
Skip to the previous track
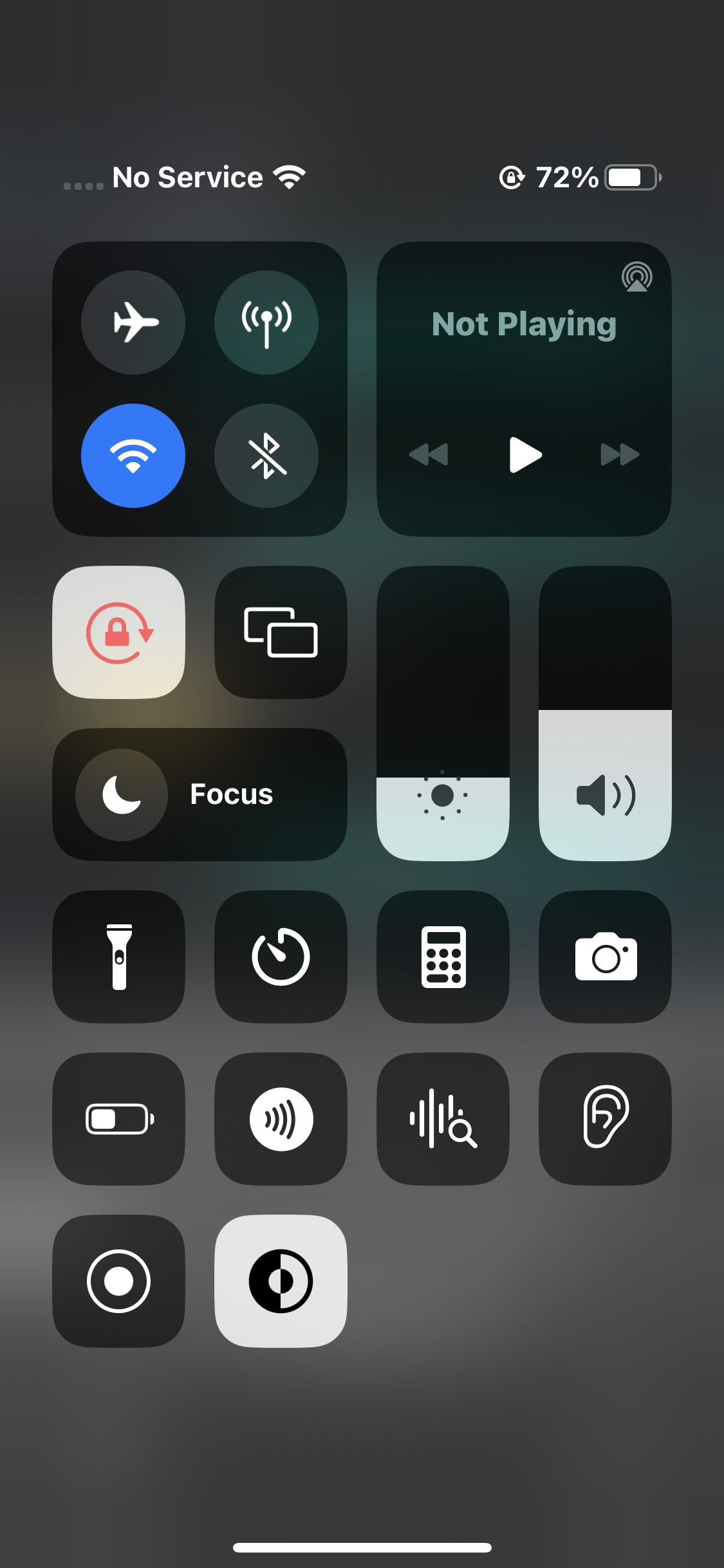click(429, 454)
